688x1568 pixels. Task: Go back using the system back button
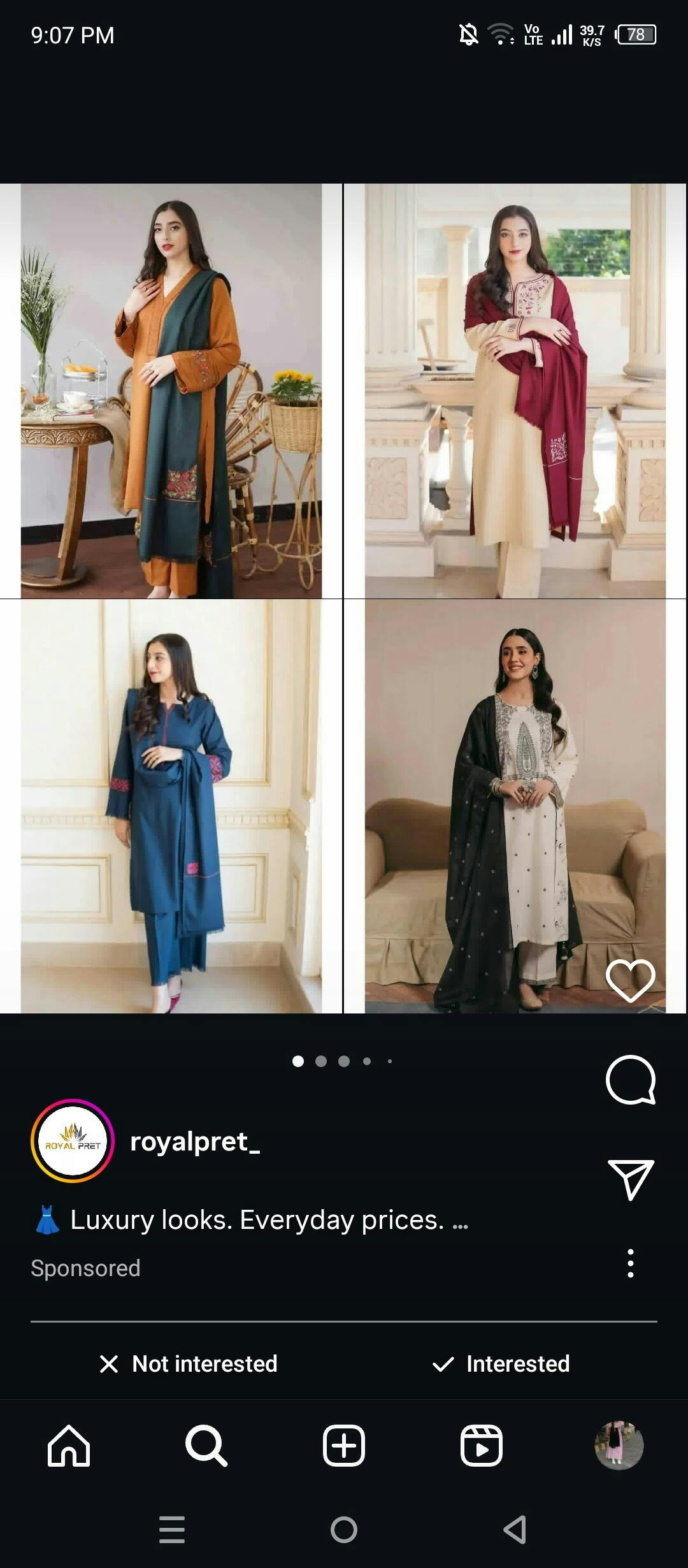tap(515, 1529)
